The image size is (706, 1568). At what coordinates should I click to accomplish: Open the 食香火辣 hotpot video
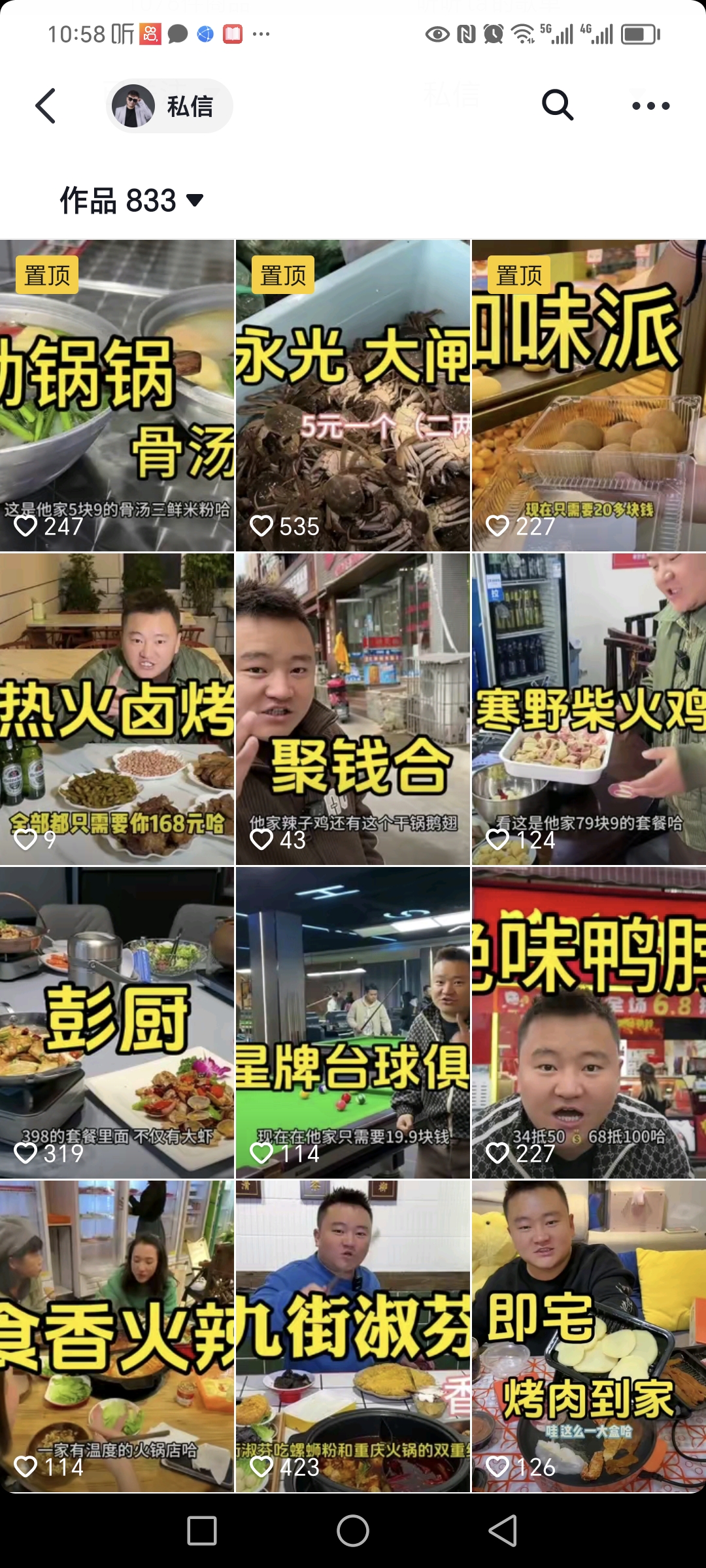(117, 1336)
